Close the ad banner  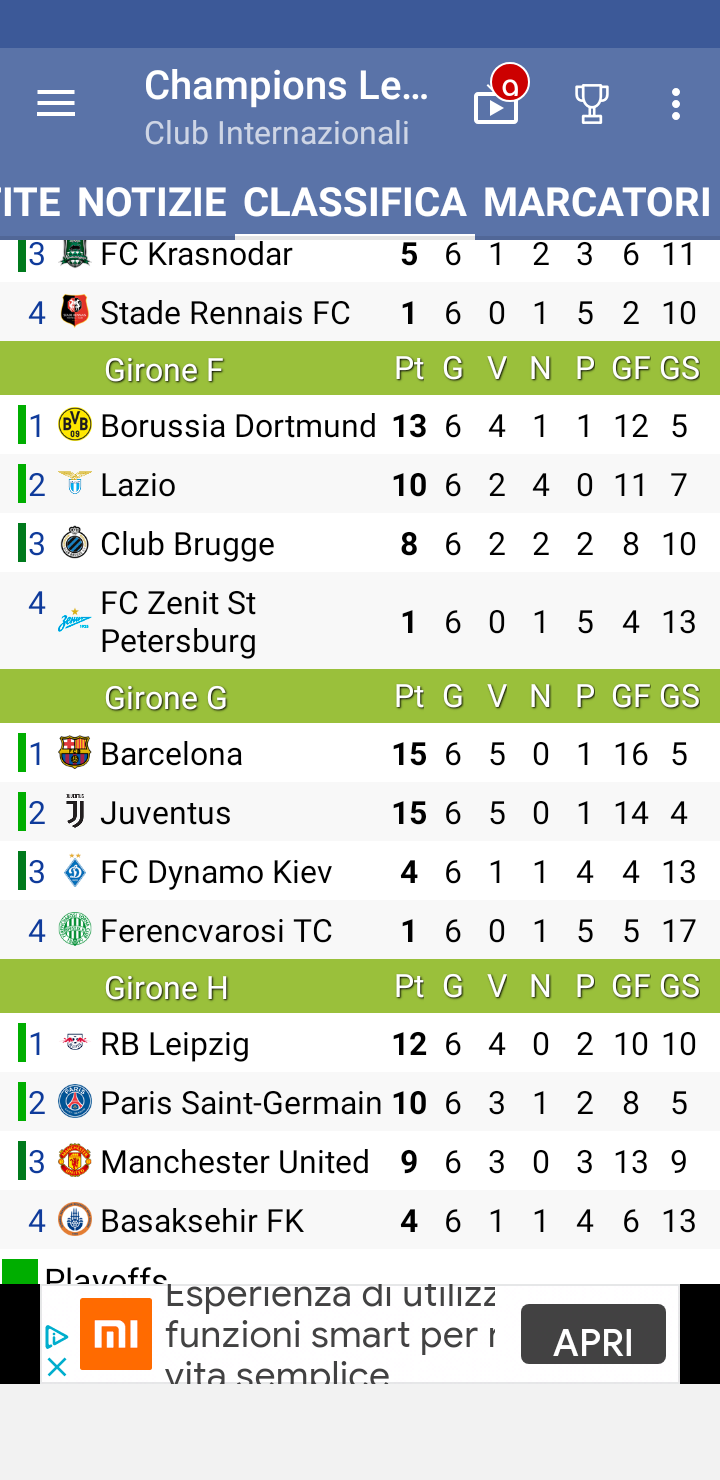tap(57, 1367)
